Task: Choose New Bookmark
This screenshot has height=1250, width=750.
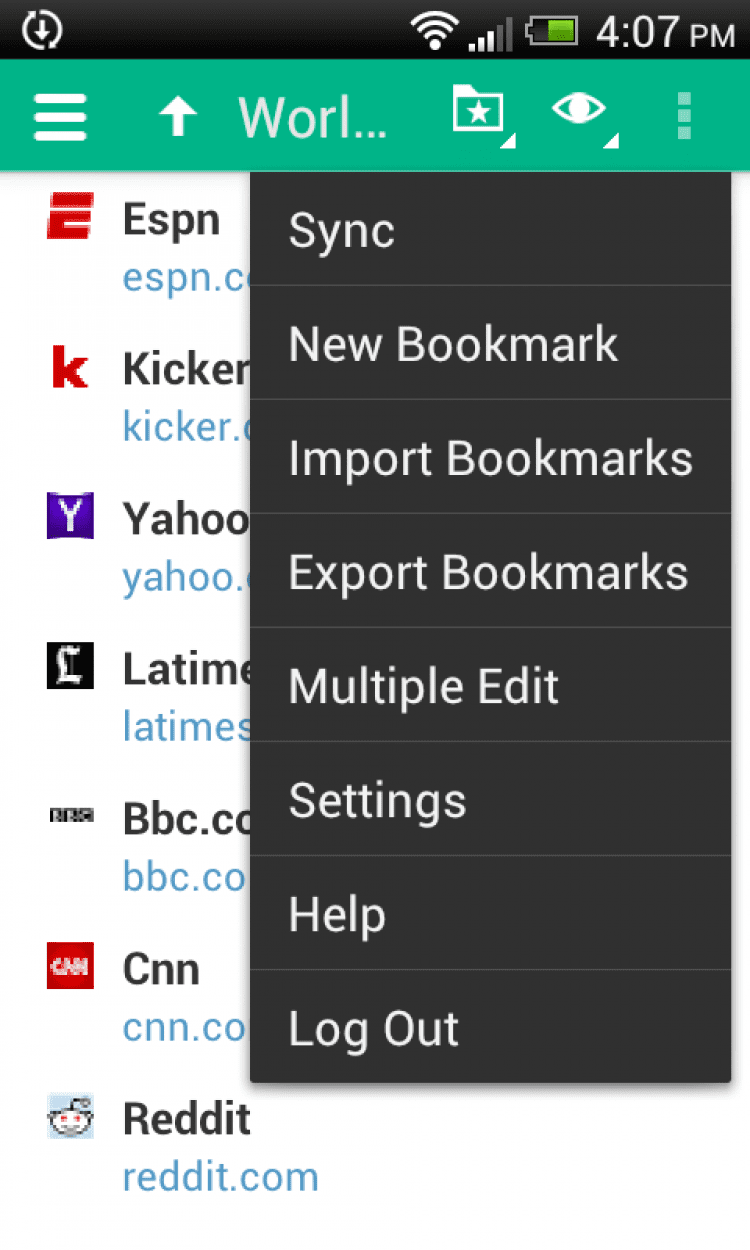Action: 490,344
